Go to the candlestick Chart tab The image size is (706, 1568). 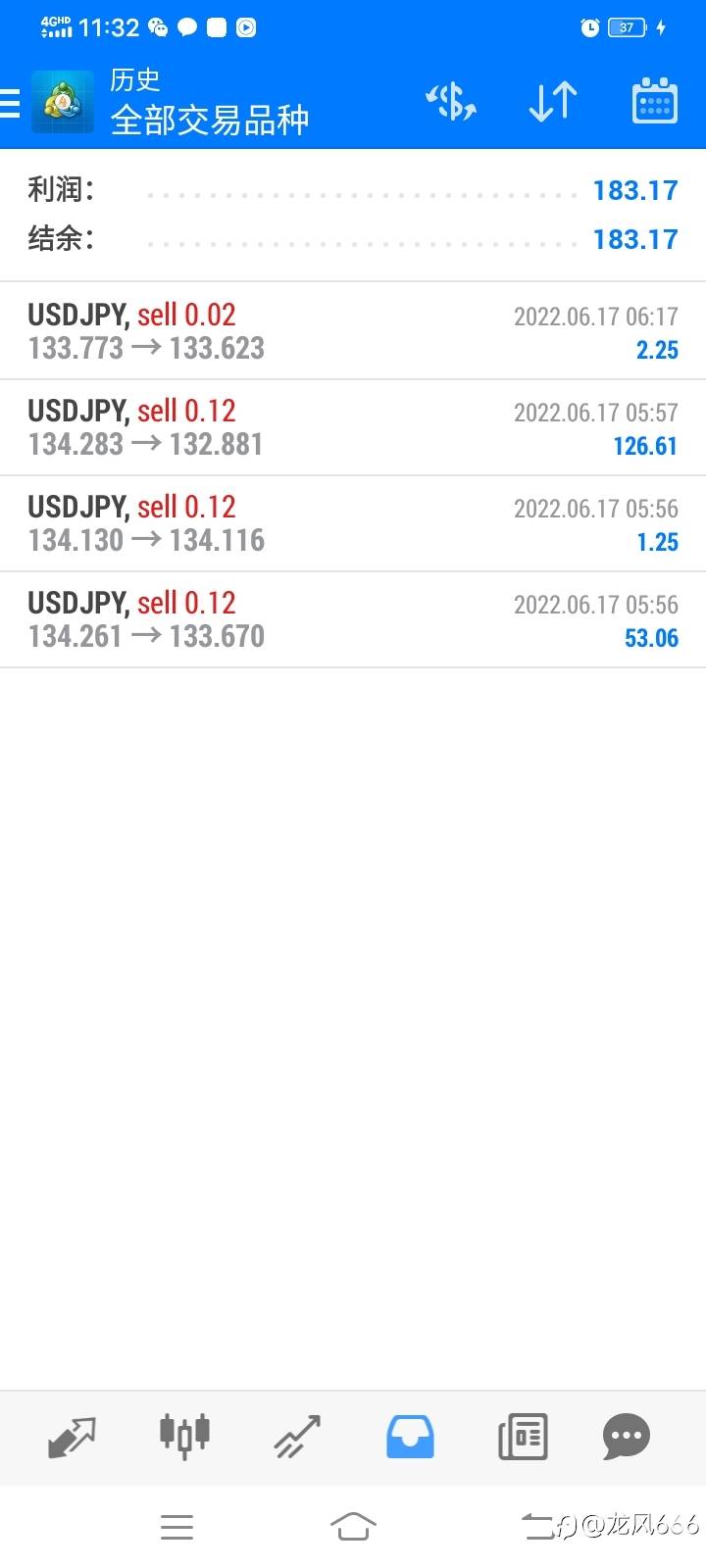click(184, 1437)
